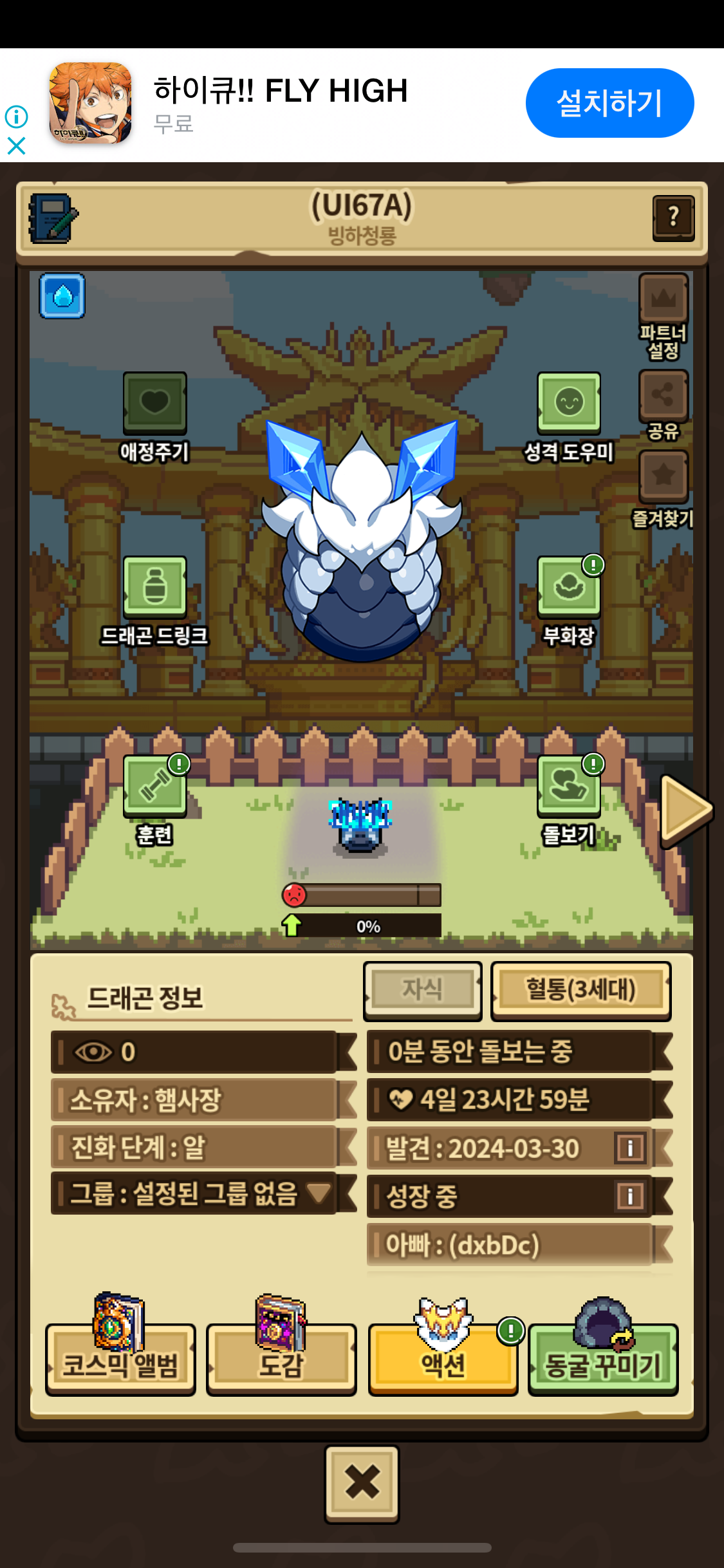View 혈통(3세대) lineage
724x1568 pixels.
(x=581, y=991)
